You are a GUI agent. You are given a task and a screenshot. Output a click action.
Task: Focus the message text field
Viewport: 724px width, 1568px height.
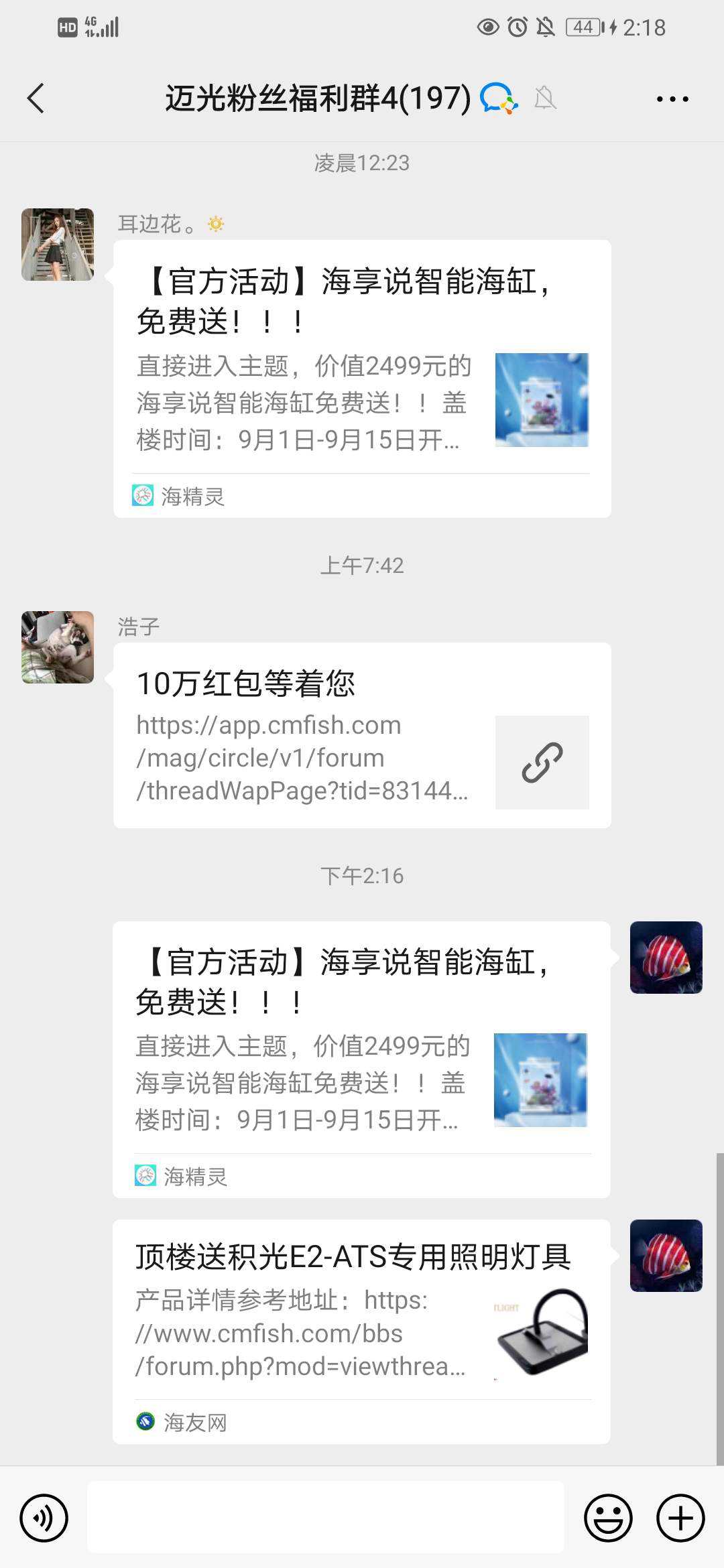point(326,1518)
